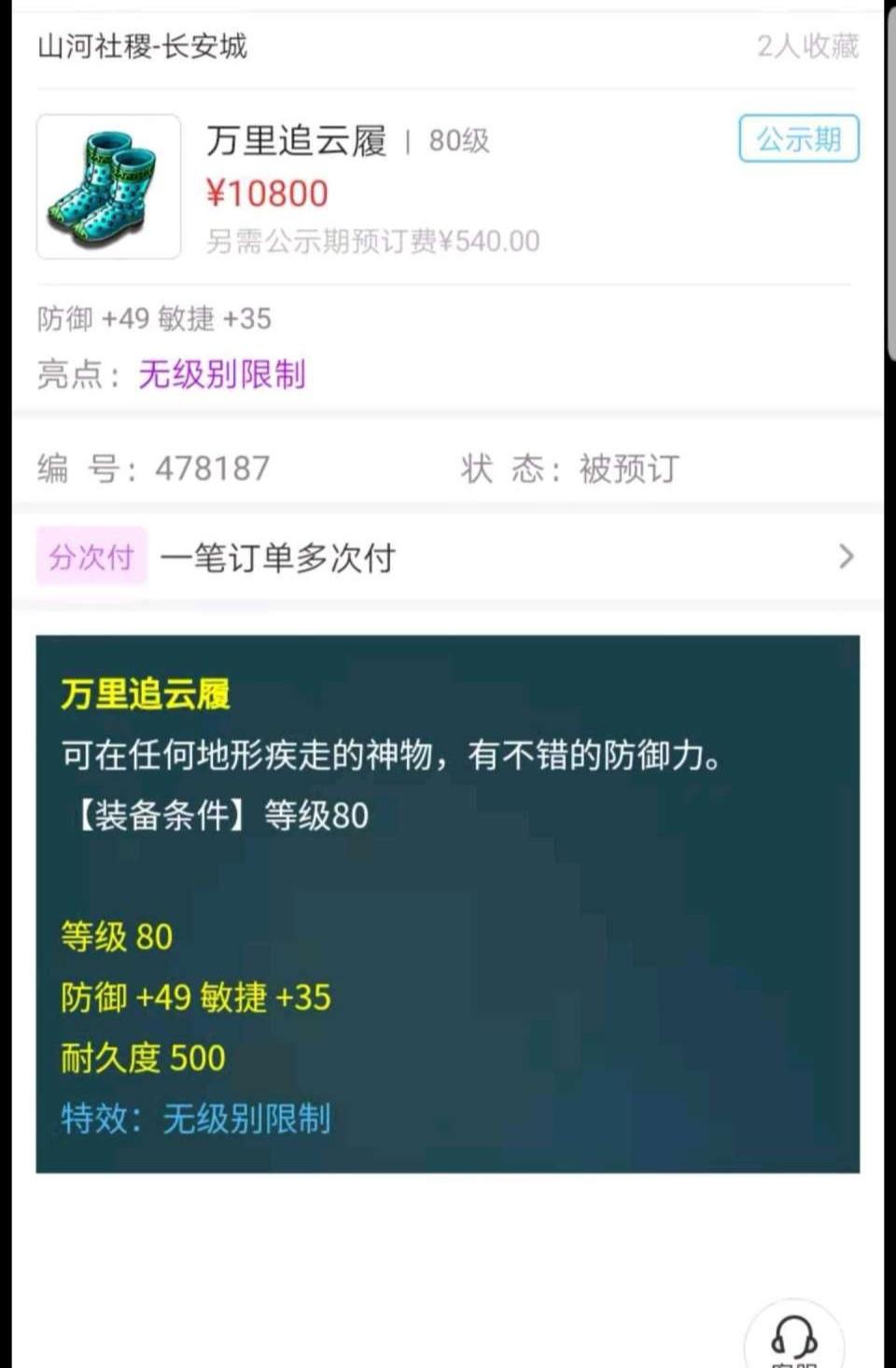Screen dimensions: 896x1368
Task: Open the 分次付 installment payment row
Action: pyautogui.click(x=446, y=557)
